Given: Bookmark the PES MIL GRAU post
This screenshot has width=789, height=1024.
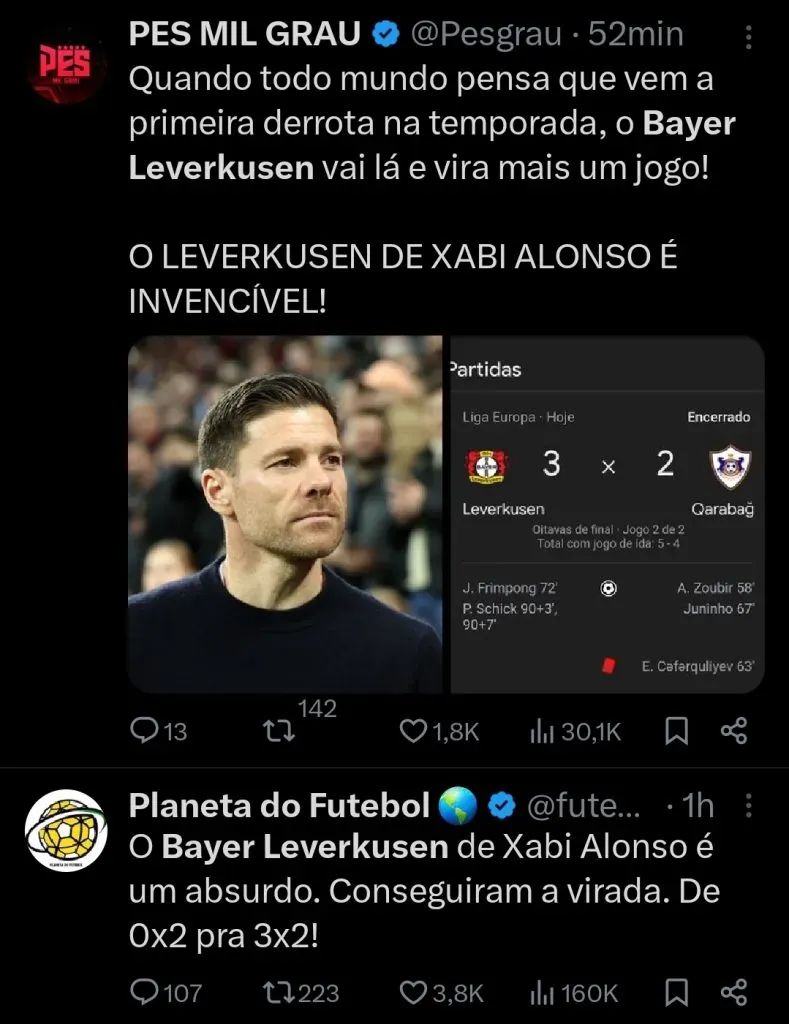Looking at the screenshot, I should 677,732.
